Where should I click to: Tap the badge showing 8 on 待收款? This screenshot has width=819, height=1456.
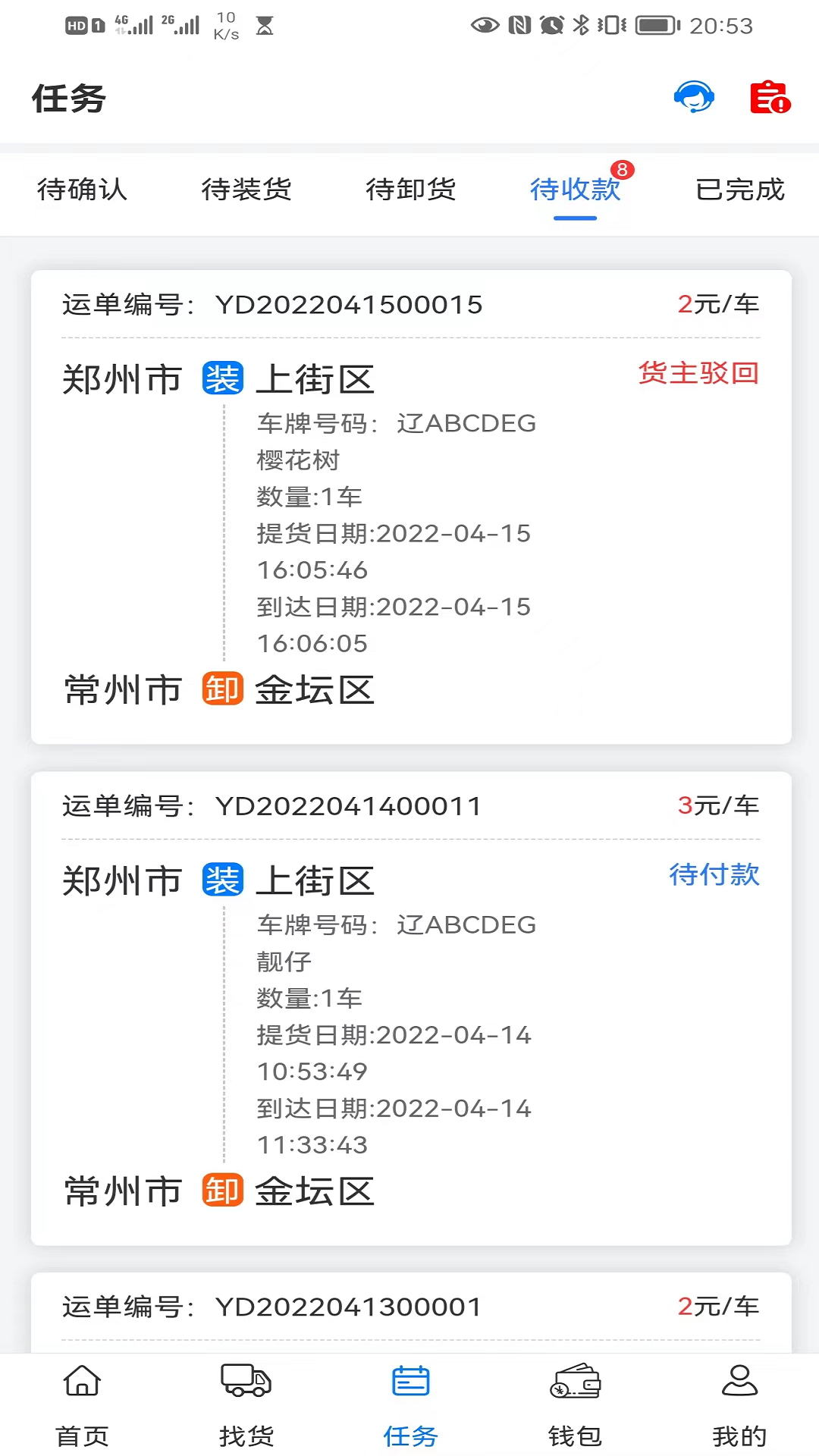(622, 171)
